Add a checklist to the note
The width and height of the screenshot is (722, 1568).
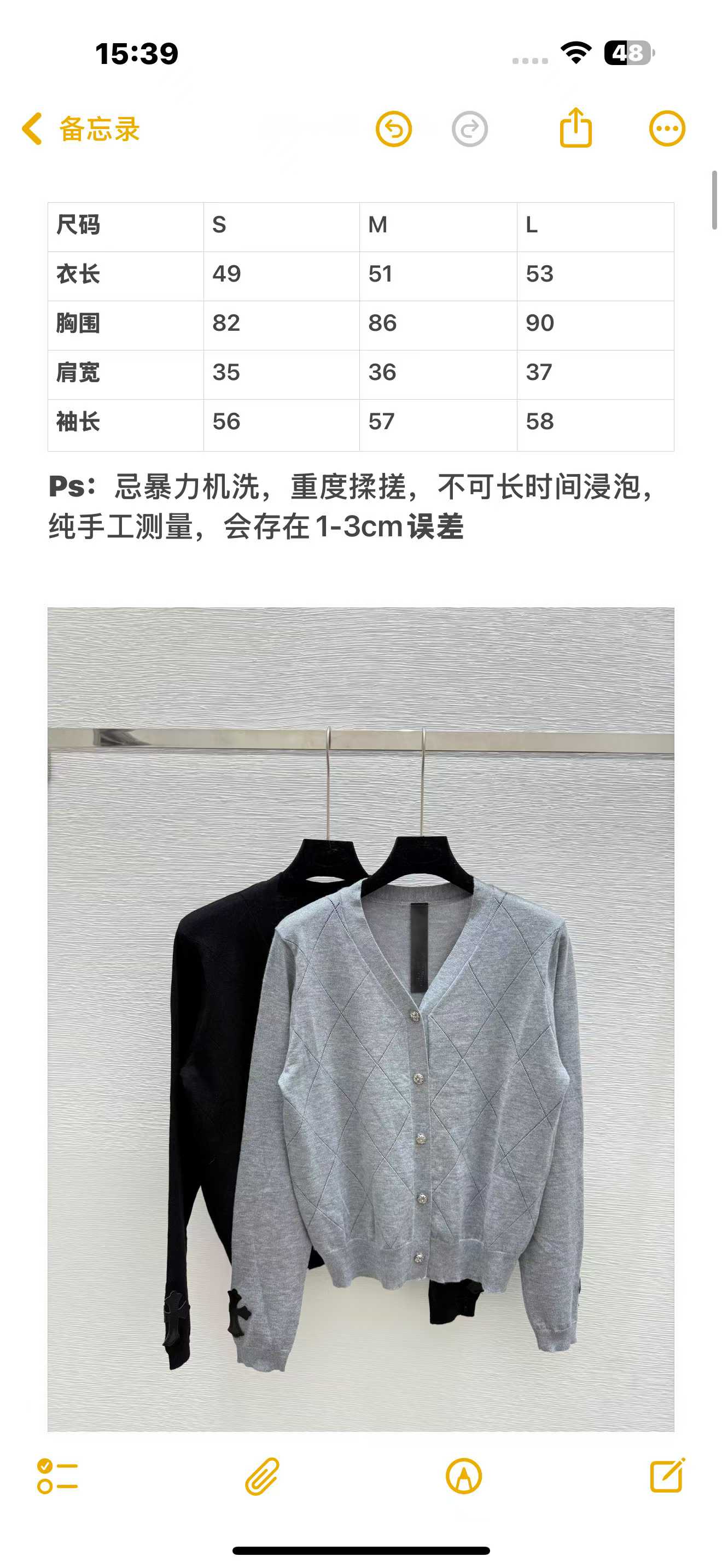(57, 1476)
